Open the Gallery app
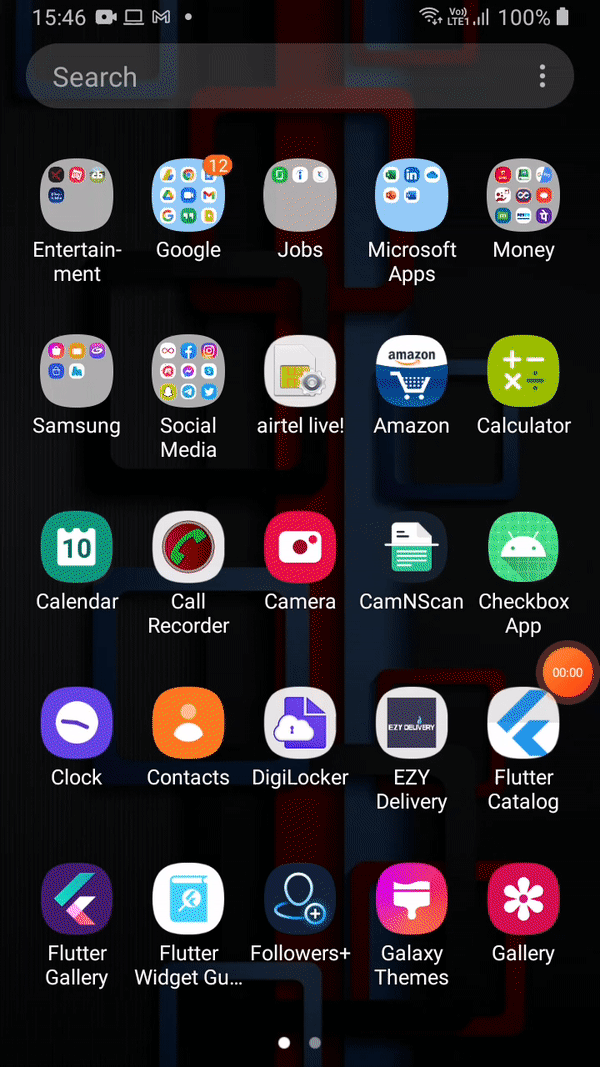This screenshot has height=1067, width=600. point(523,899)
